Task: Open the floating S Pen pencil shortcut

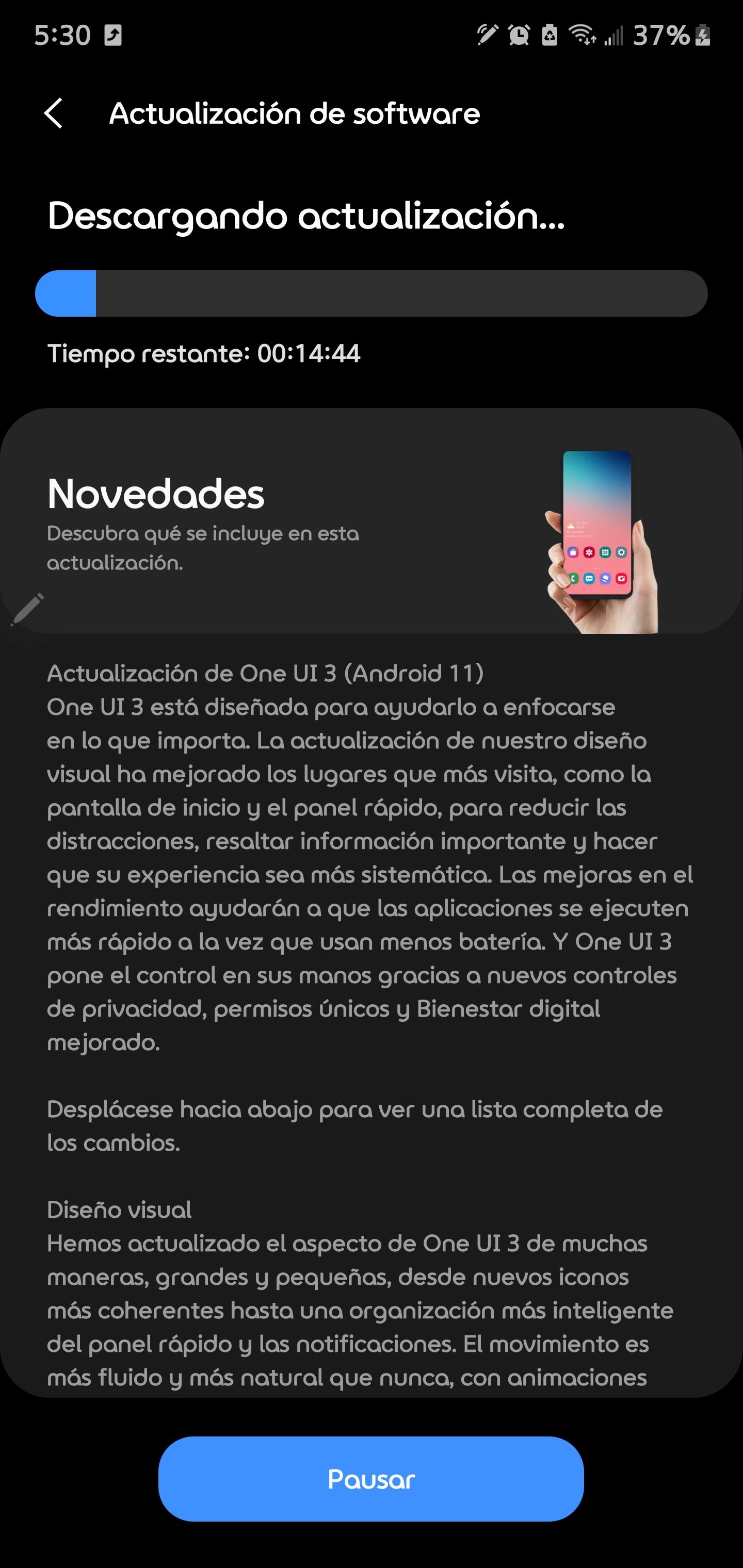Action: click(27, 609)
